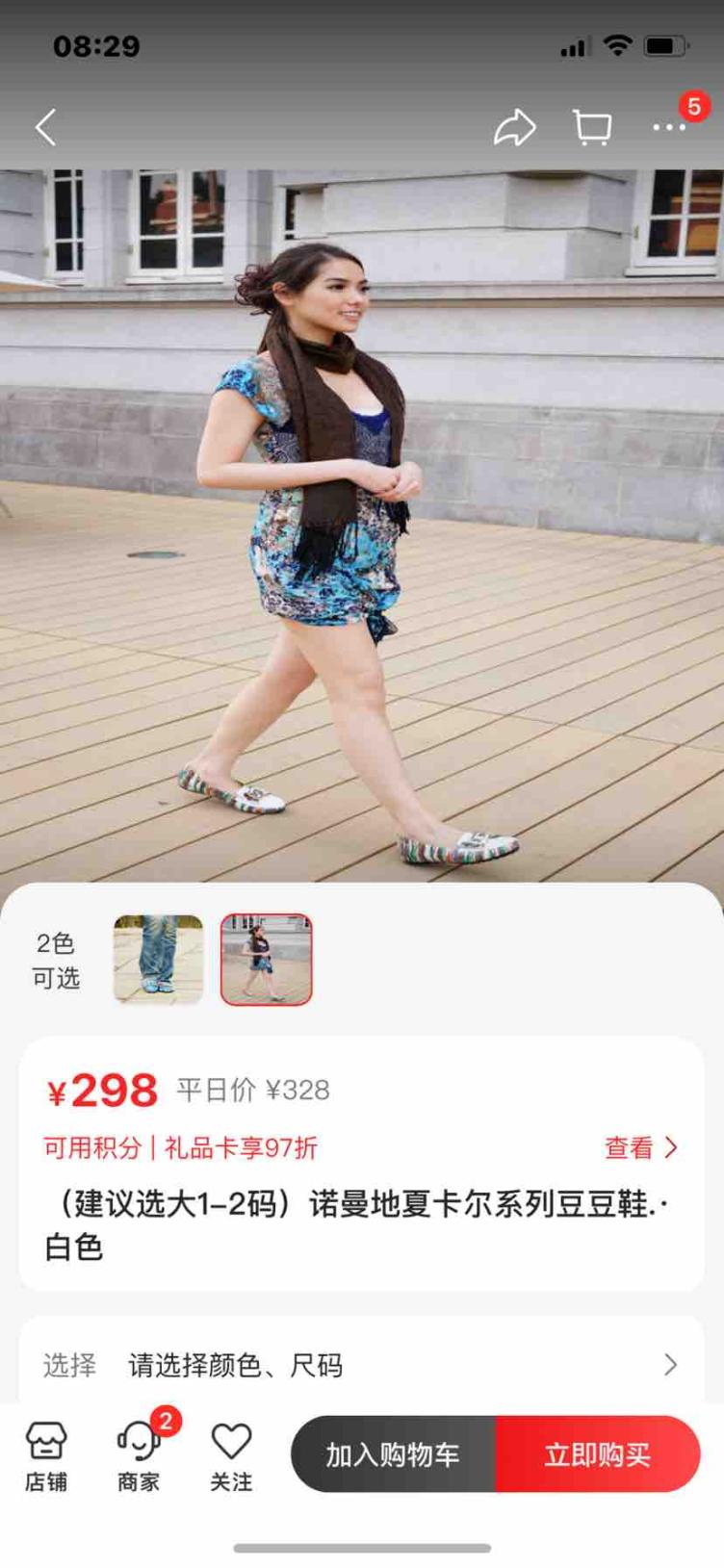
Task: Select the second color thumbnail with dress
Action: pyautogui.click(x=267, y=959)
